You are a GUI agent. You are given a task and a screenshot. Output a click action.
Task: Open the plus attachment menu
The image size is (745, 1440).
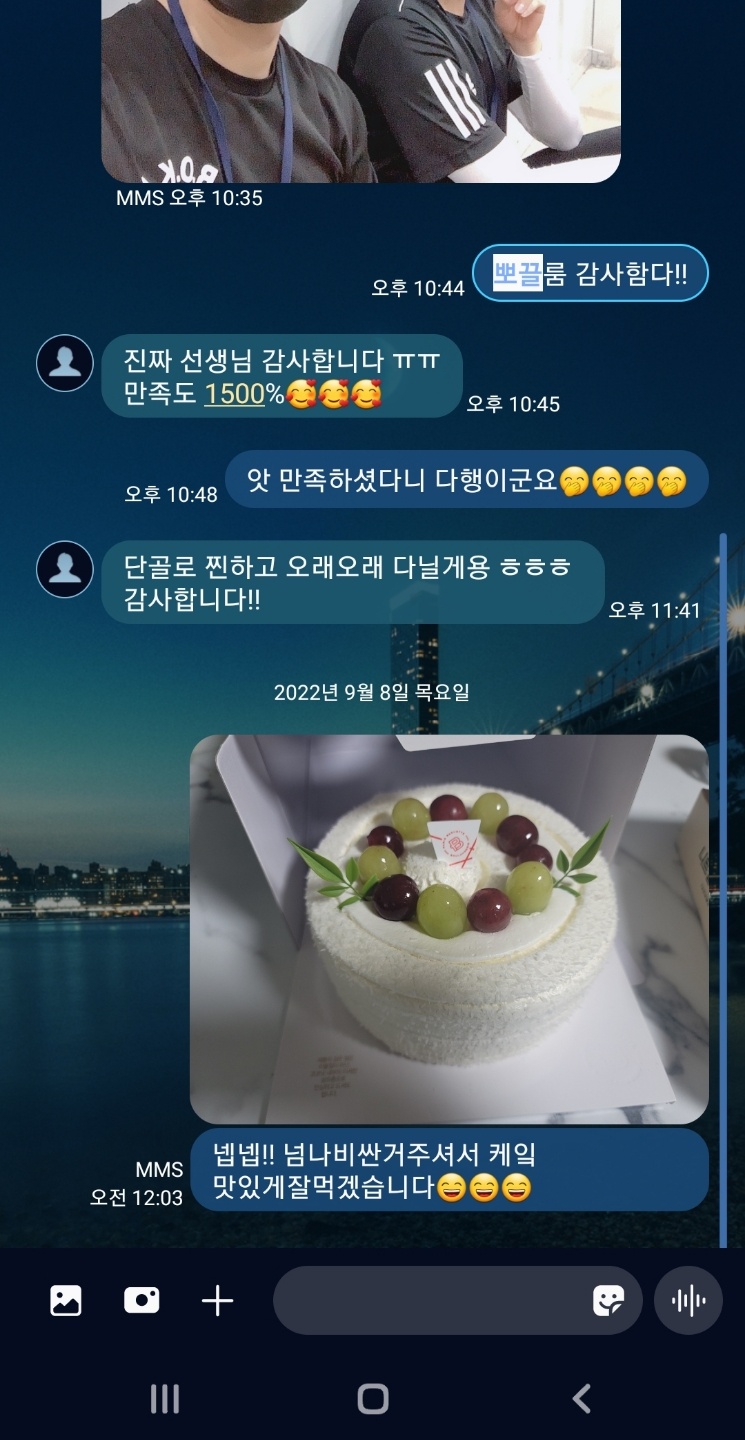tap(217, 1300)
